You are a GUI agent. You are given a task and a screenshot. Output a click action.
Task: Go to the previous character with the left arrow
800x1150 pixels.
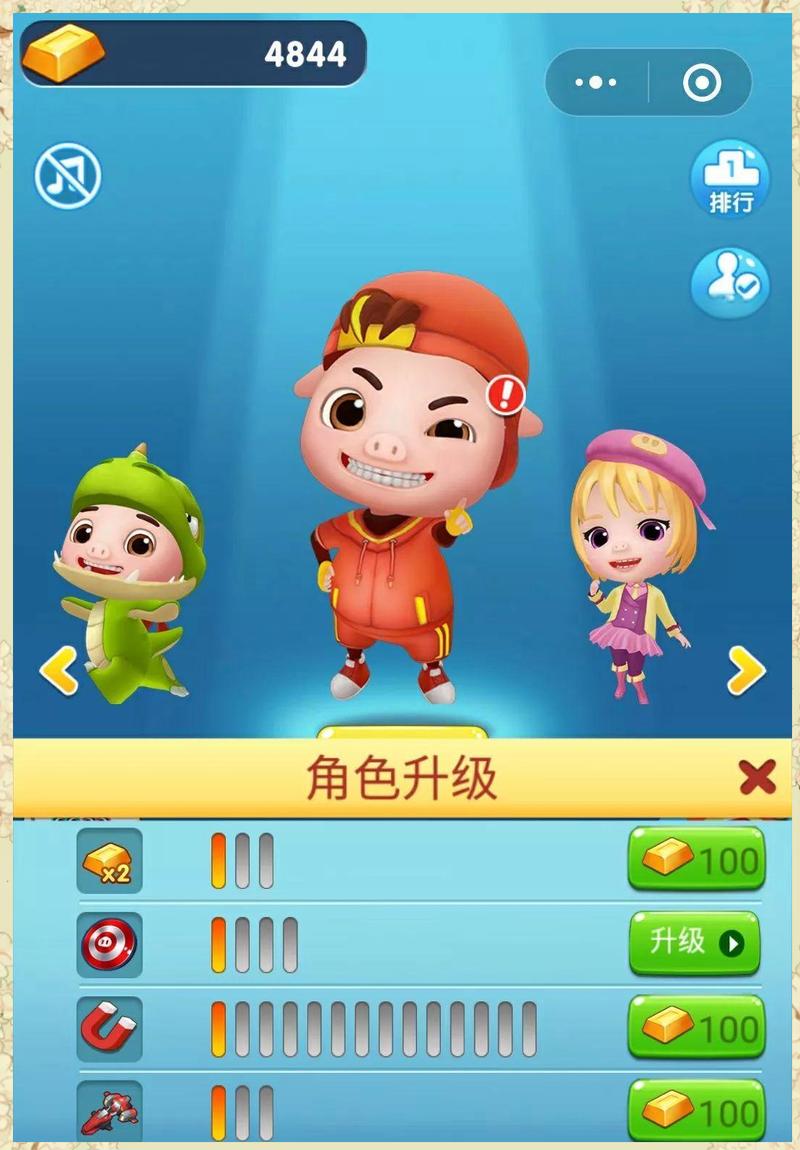(58, 671)
